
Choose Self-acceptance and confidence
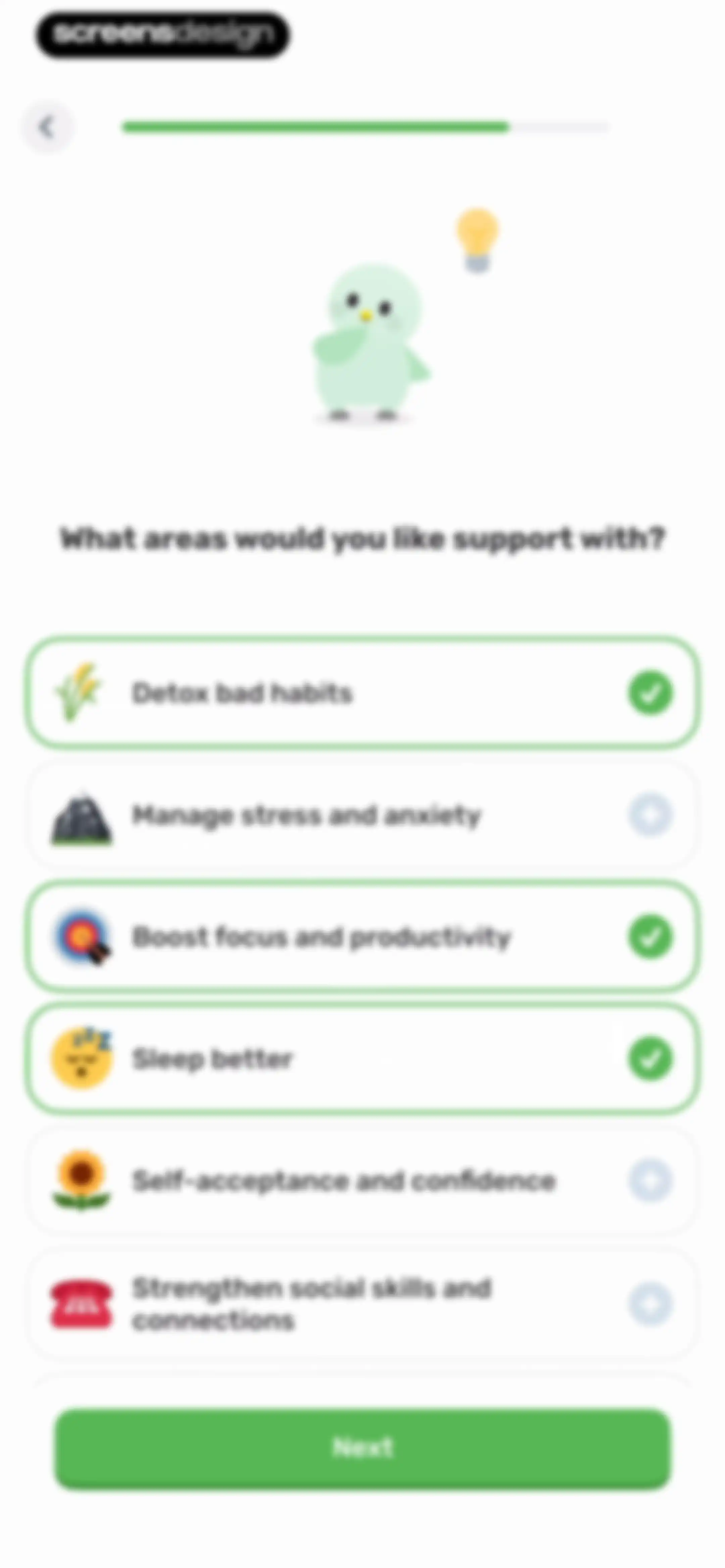362,1180
